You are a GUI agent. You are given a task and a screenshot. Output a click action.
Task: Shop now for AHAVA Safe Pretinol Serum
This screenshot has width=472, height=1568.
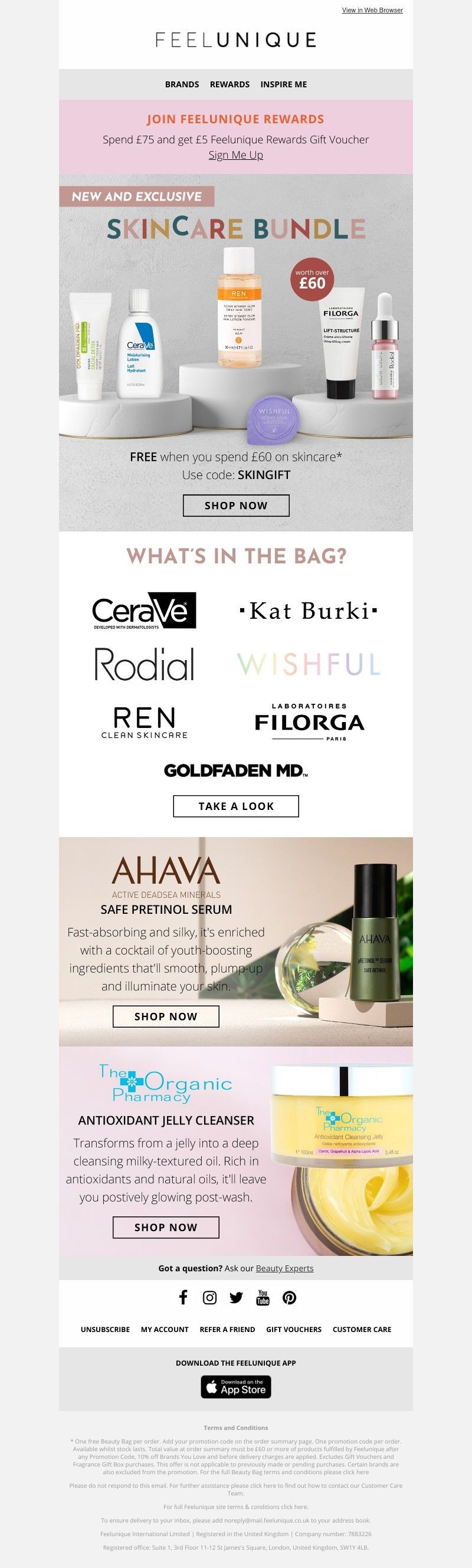pos(166,1016)
